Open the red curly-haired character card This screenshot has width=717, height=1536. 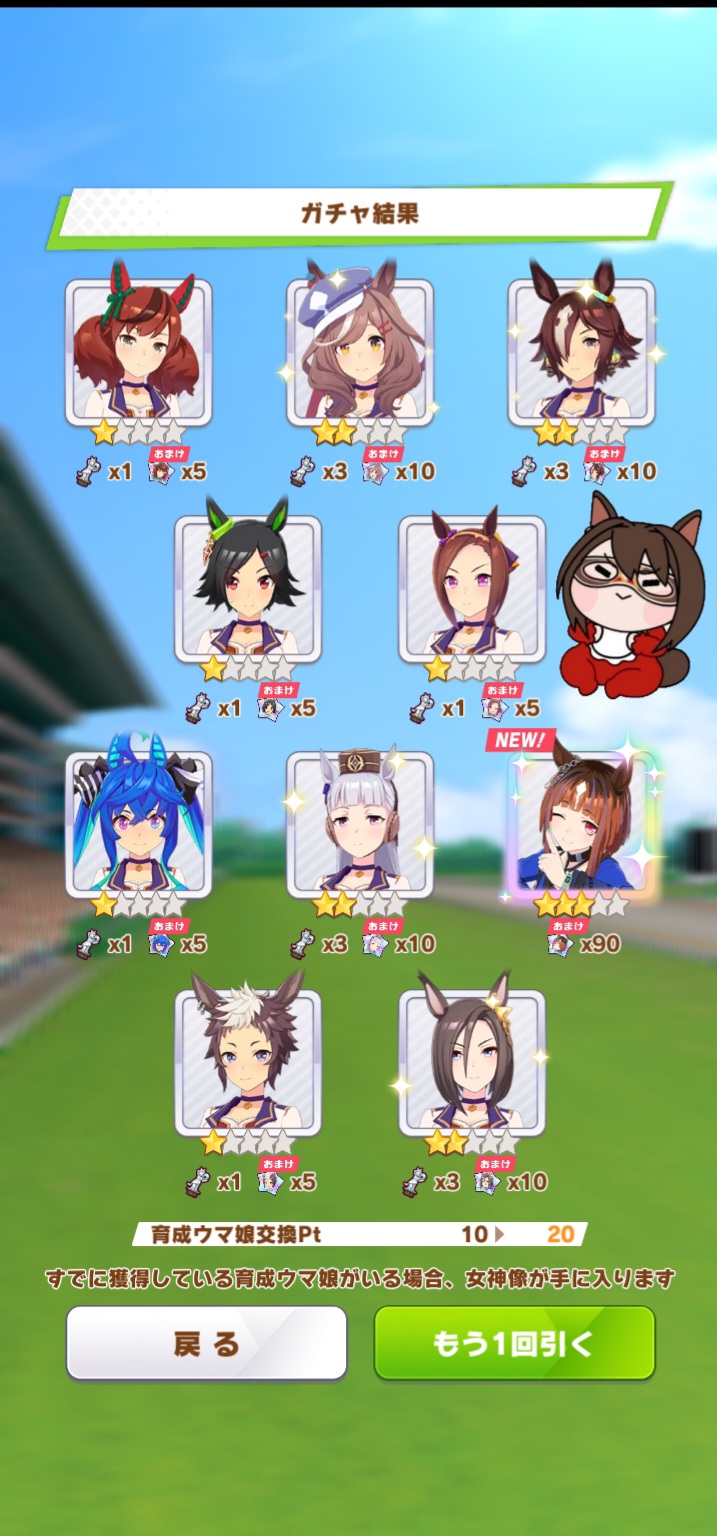(139, 352)
